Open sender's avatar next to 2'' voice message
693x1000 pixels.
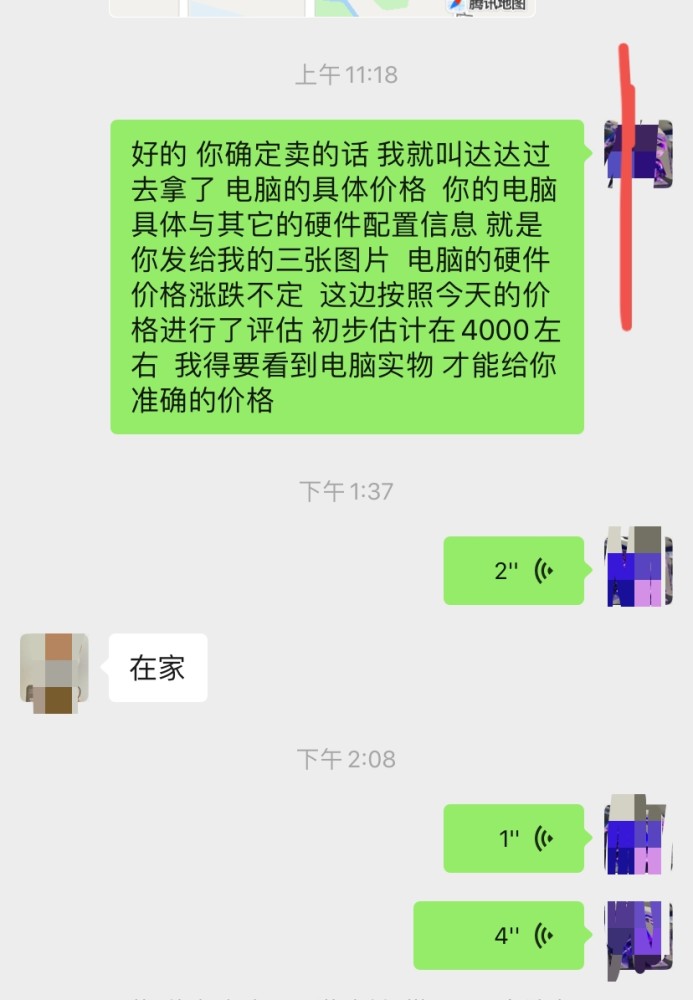[x=638, y=567]
